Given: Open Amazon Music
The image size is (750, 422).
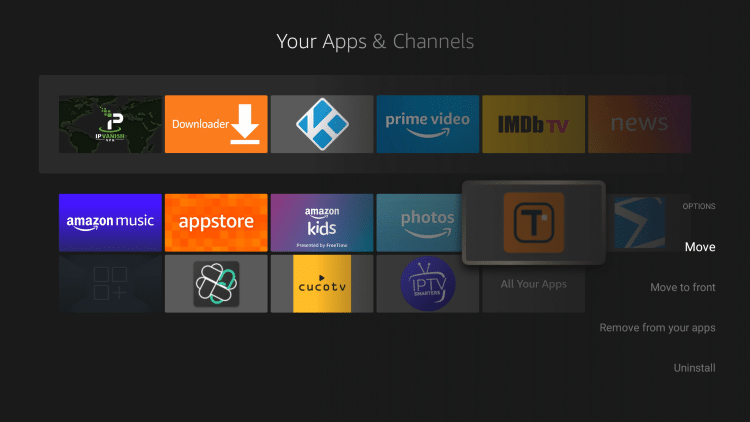Looking at the screenshot, I should (x=110, y=222).
